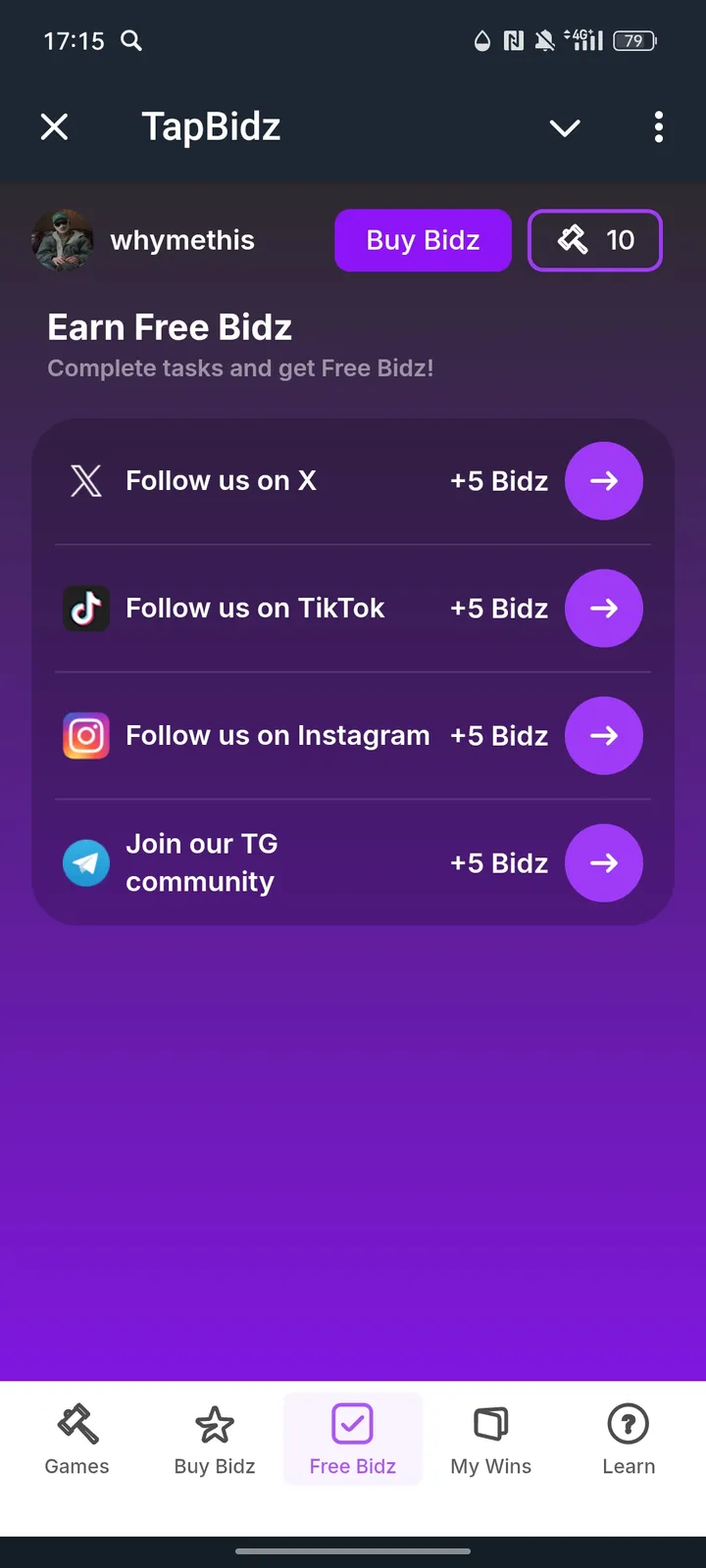Tap the arrow to follow on TikTok

coord(604,608)
